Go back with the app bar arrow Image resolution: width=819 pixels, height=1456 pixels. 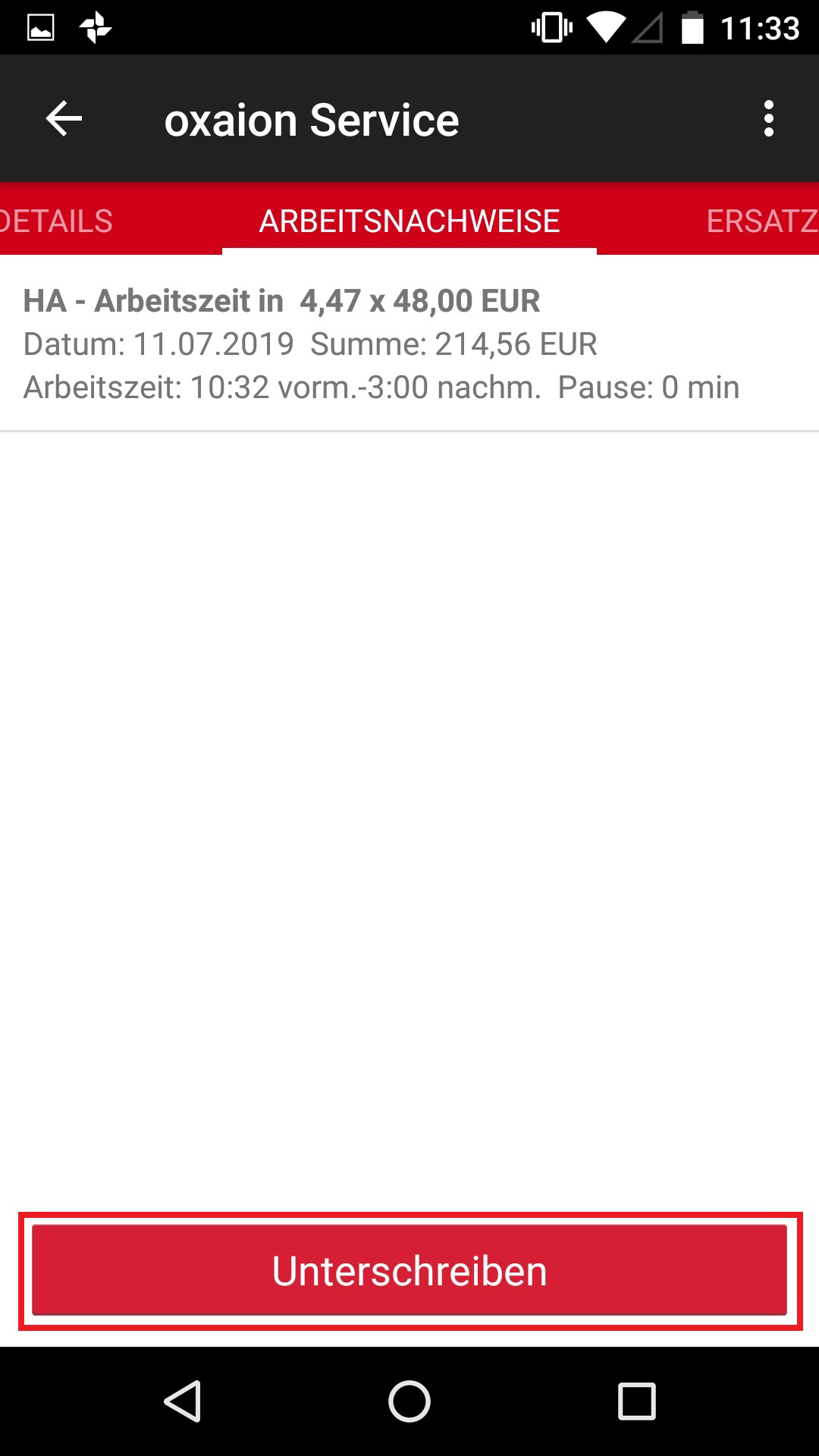64,119
